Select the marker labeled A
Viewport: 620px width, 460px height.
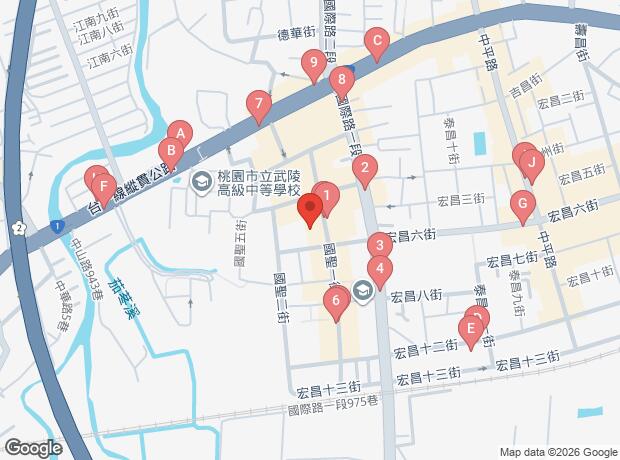[180, 133]
